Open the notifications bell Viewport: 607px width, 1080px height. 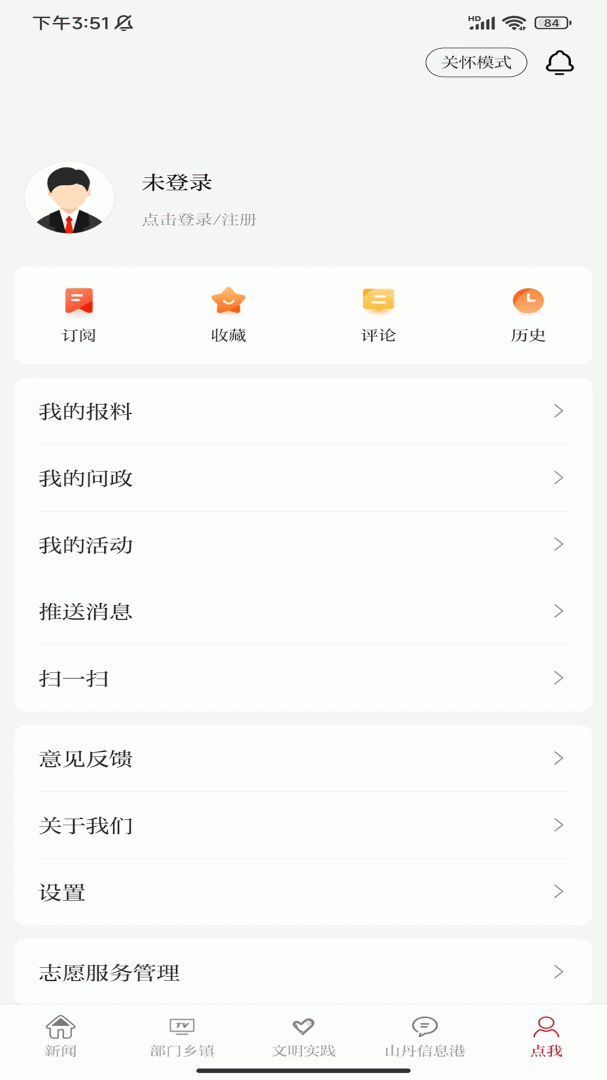pyautogui.click(x=559, y=63)
